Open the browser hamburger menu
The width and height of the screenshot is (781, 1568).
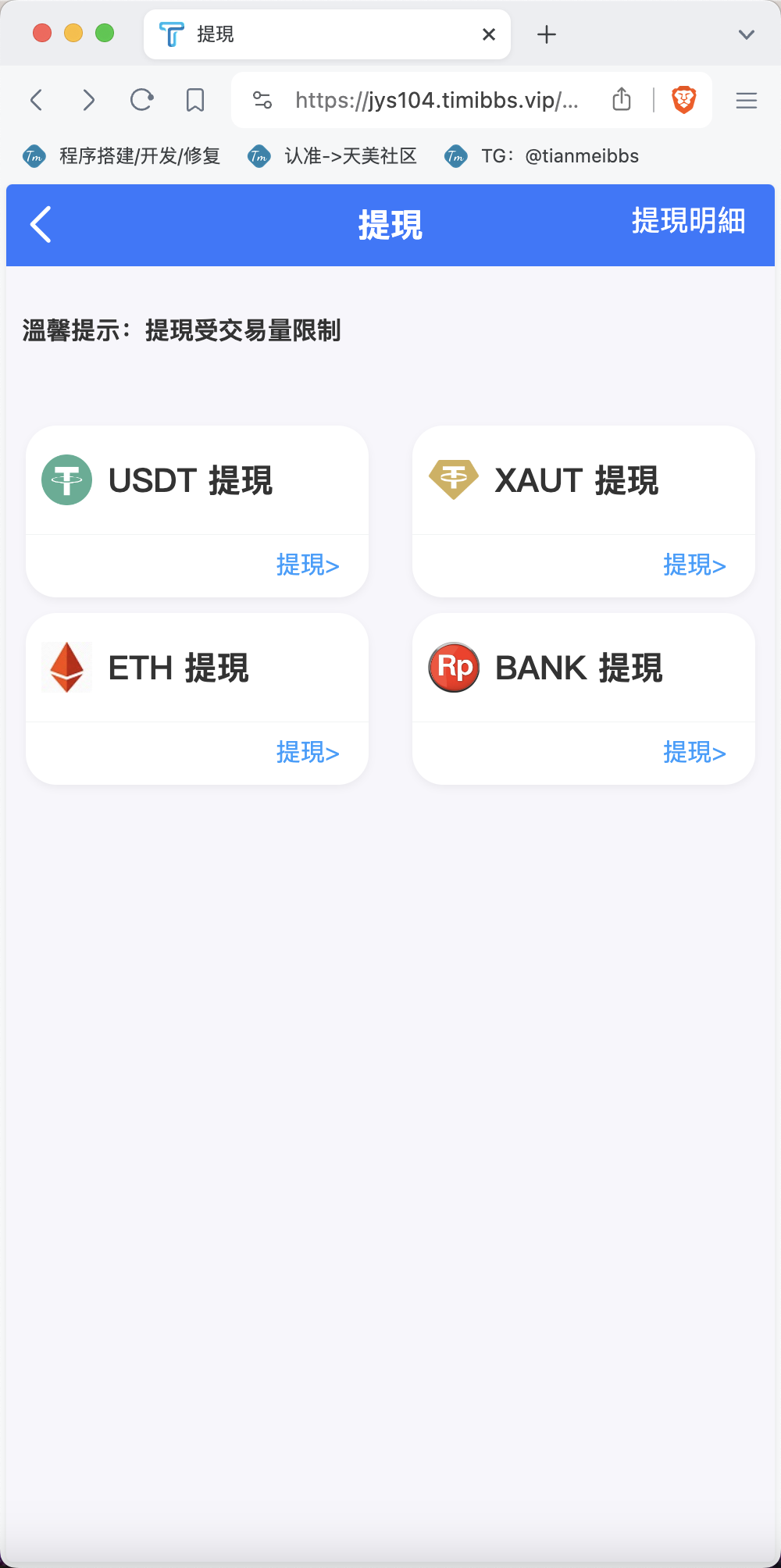point(747,100)
